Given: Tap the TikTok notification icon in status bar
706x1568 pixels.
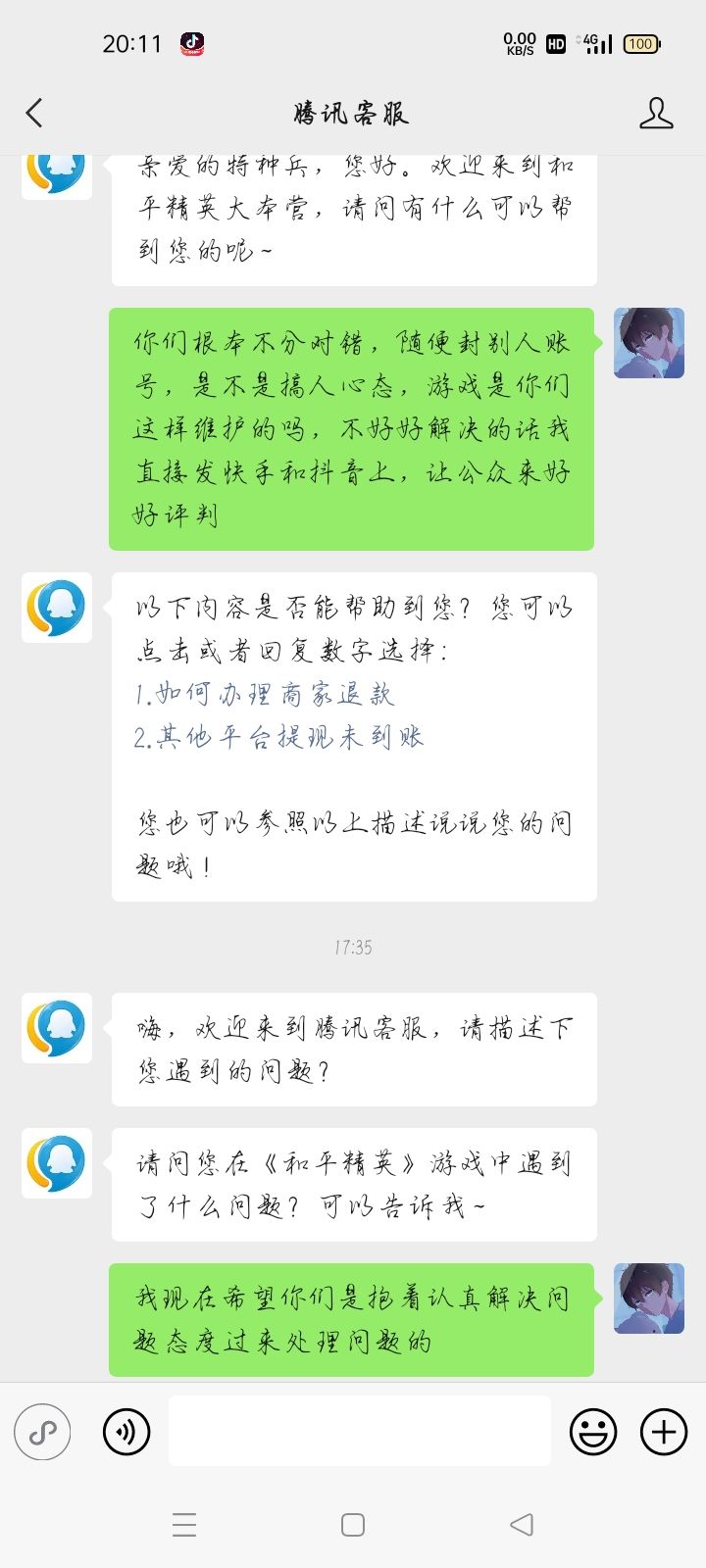Looking at the screenshot, I should pos(192,43).
